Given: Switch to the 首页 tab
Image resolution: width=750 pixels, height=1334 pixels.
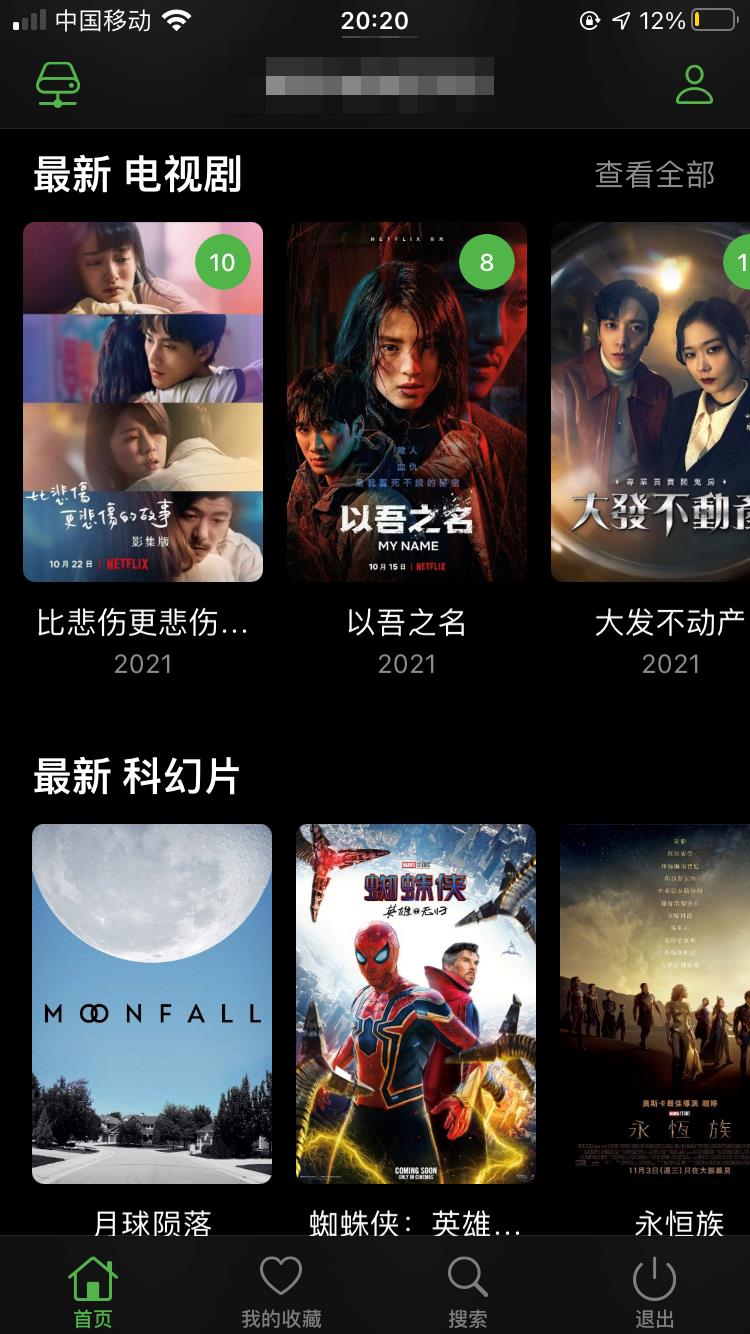Looking at the screenshot, I should click(93, 1292).
